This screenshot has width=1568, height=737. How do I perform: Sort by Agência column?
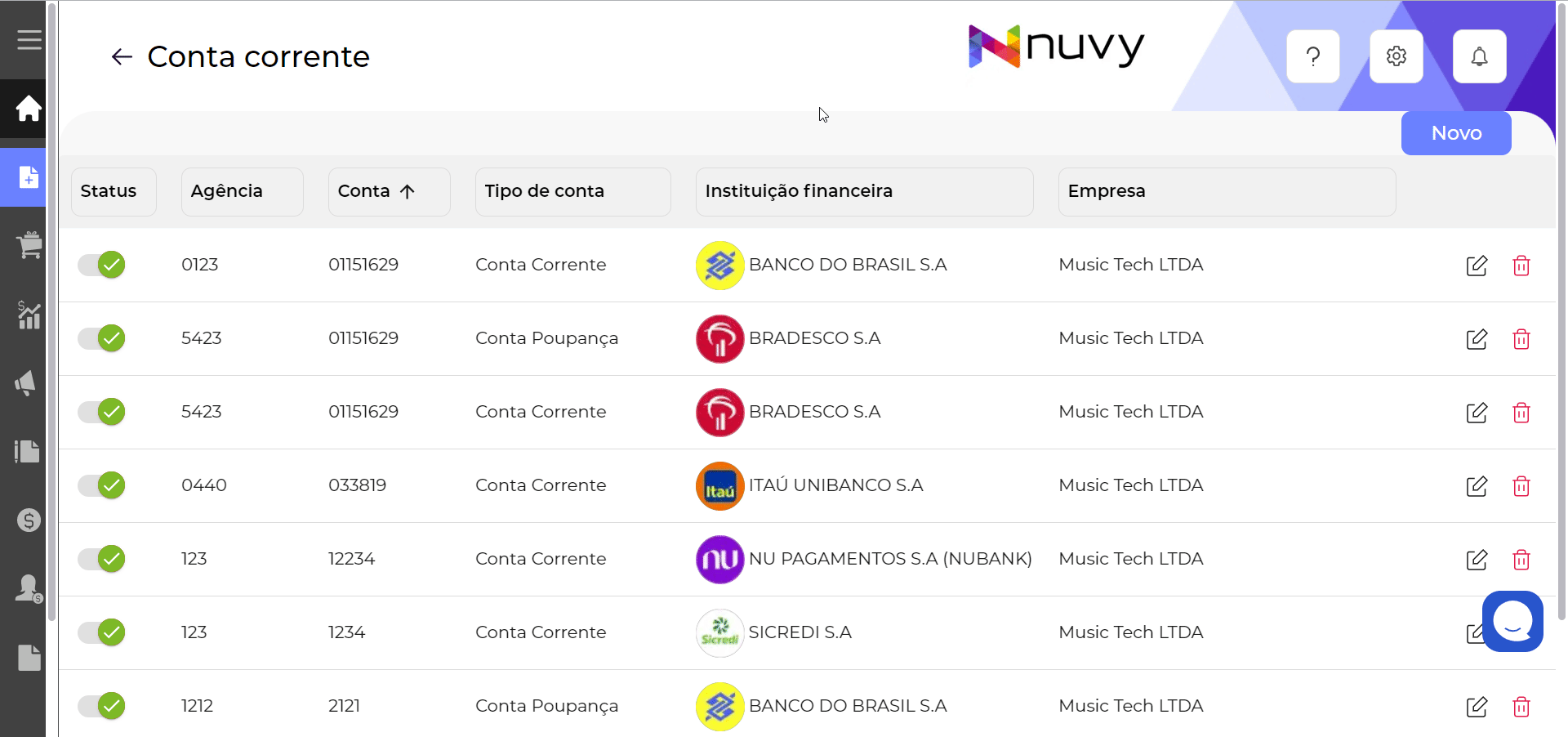click(242, 191)
